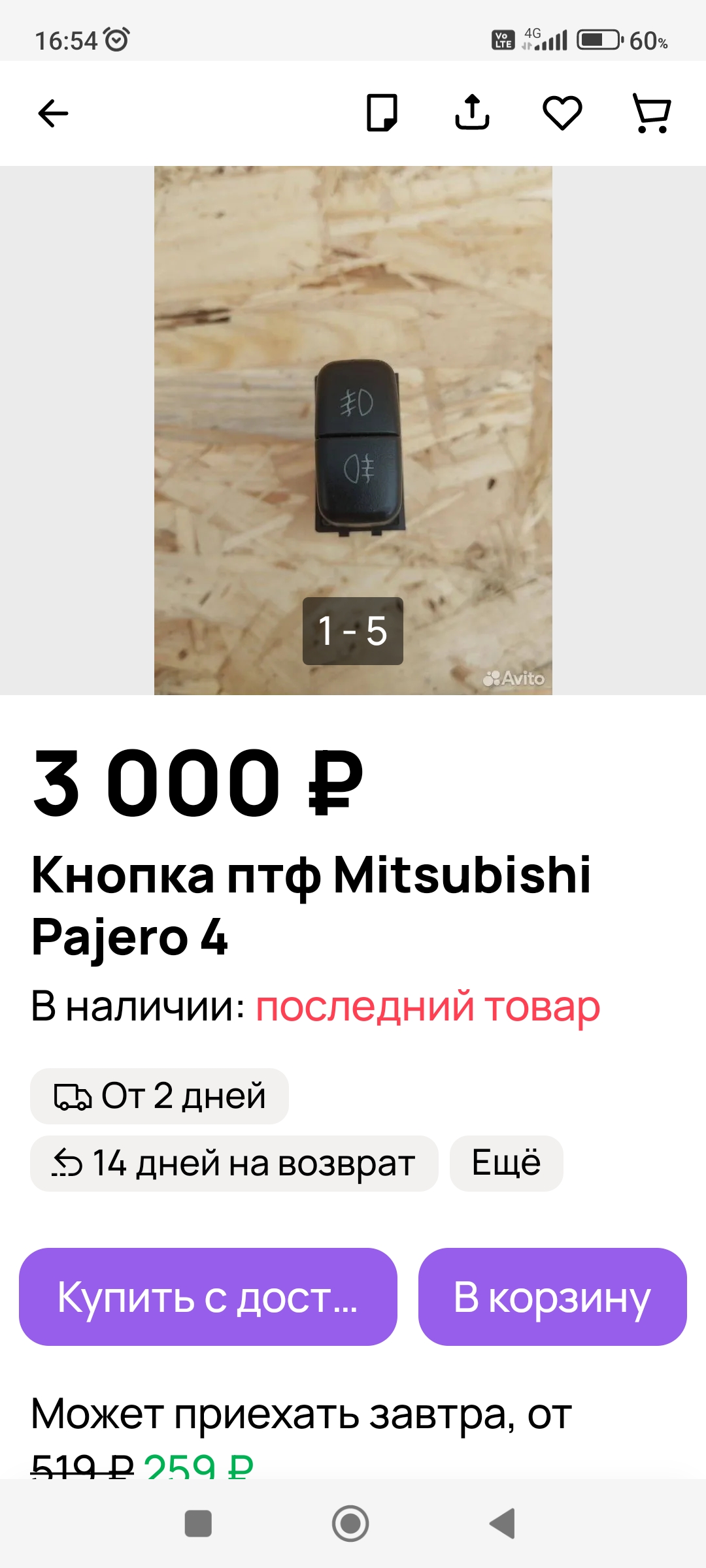Add a note to this listing

382,114
